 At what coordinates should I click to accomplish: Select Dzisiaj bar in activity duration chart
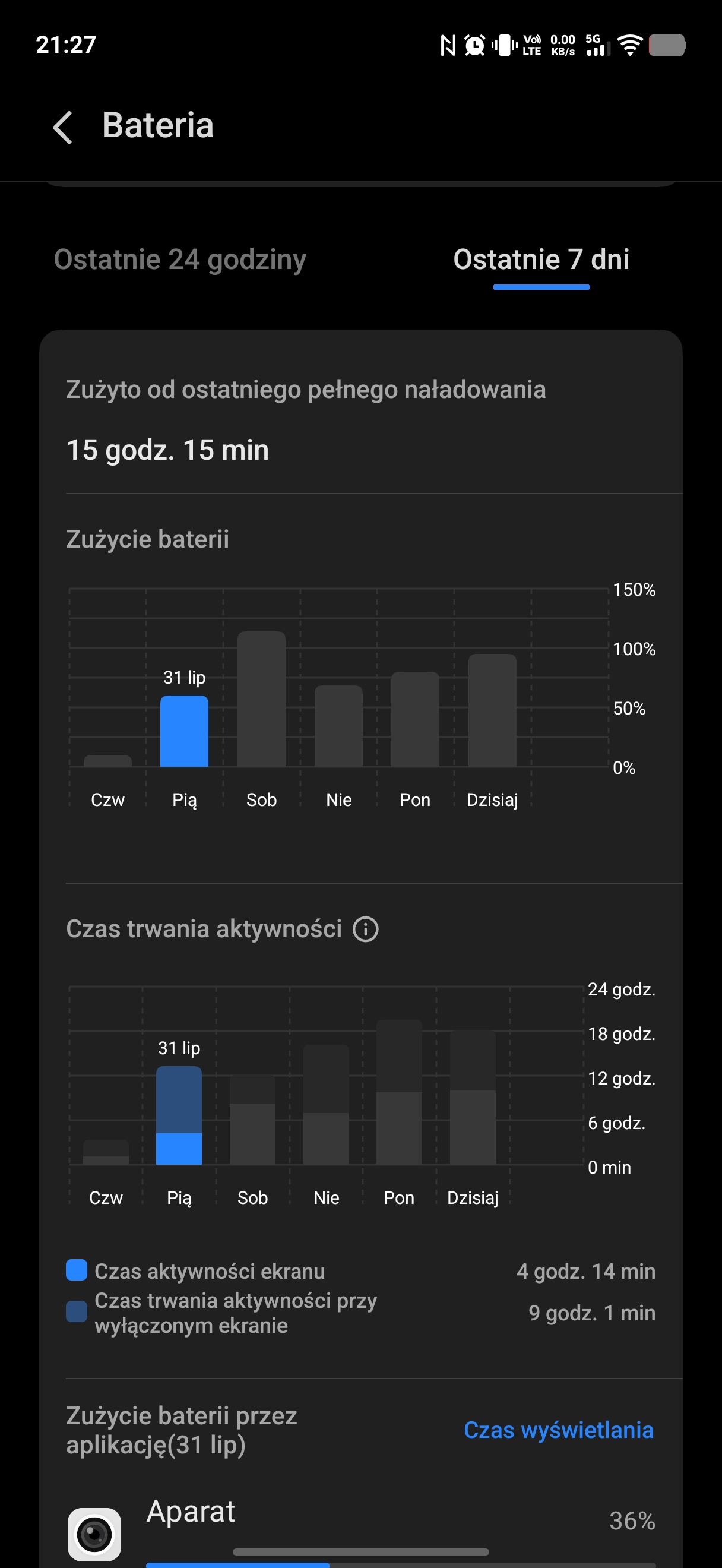473,1098
